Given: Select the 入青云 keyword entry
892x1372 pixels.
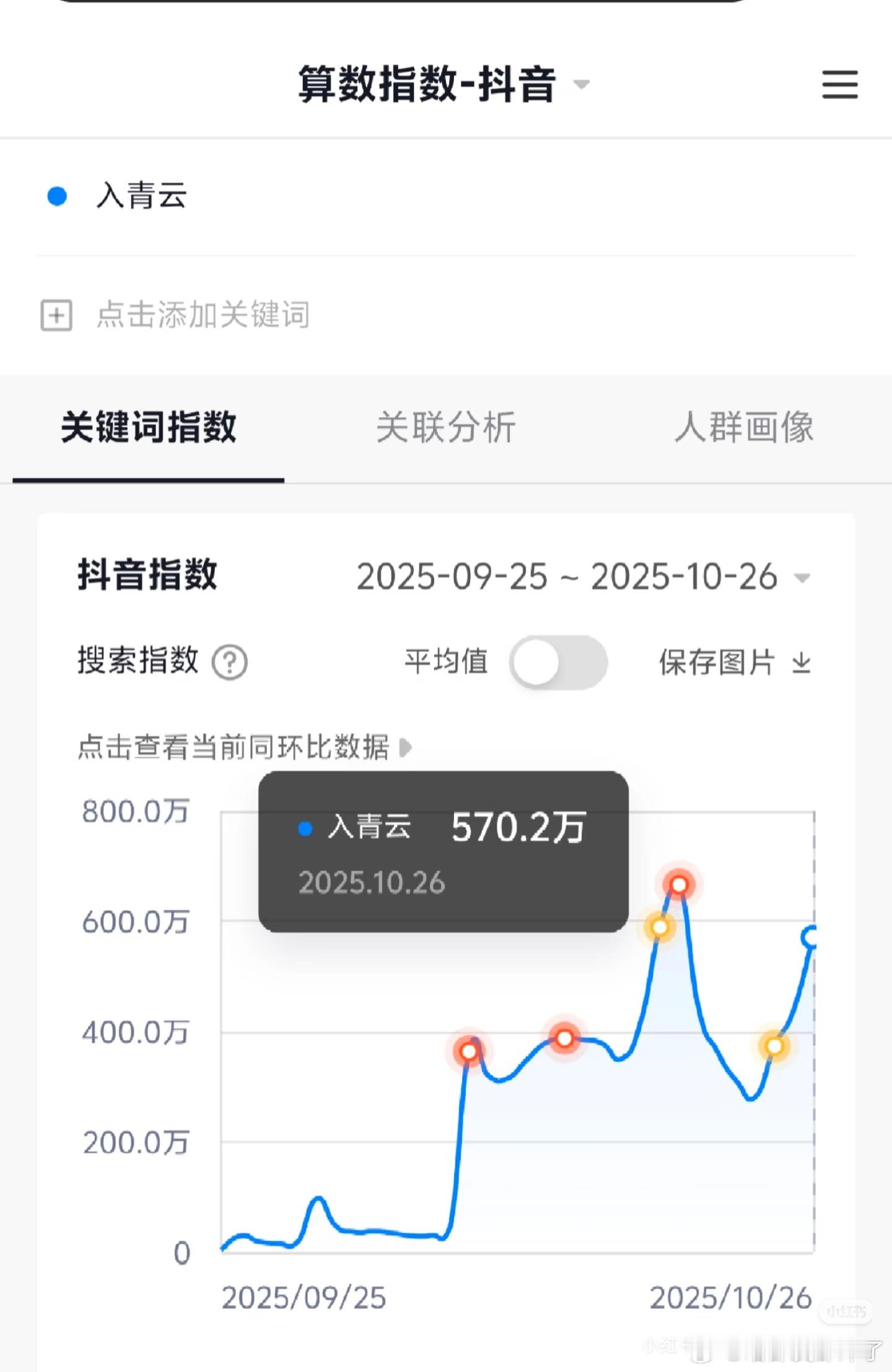Looking at the screenshot, I should tap(141, 196).
